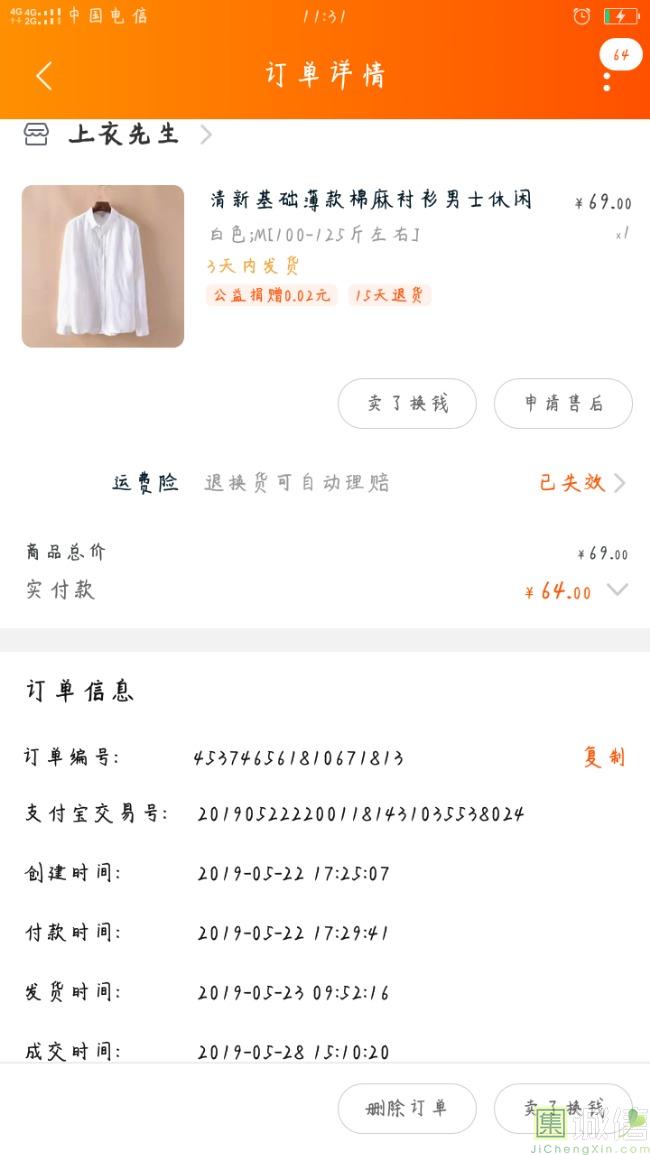Viewport: 650px width, 1155px height.
Task: Open the white shirt product image
Action: tap(103, 266)
